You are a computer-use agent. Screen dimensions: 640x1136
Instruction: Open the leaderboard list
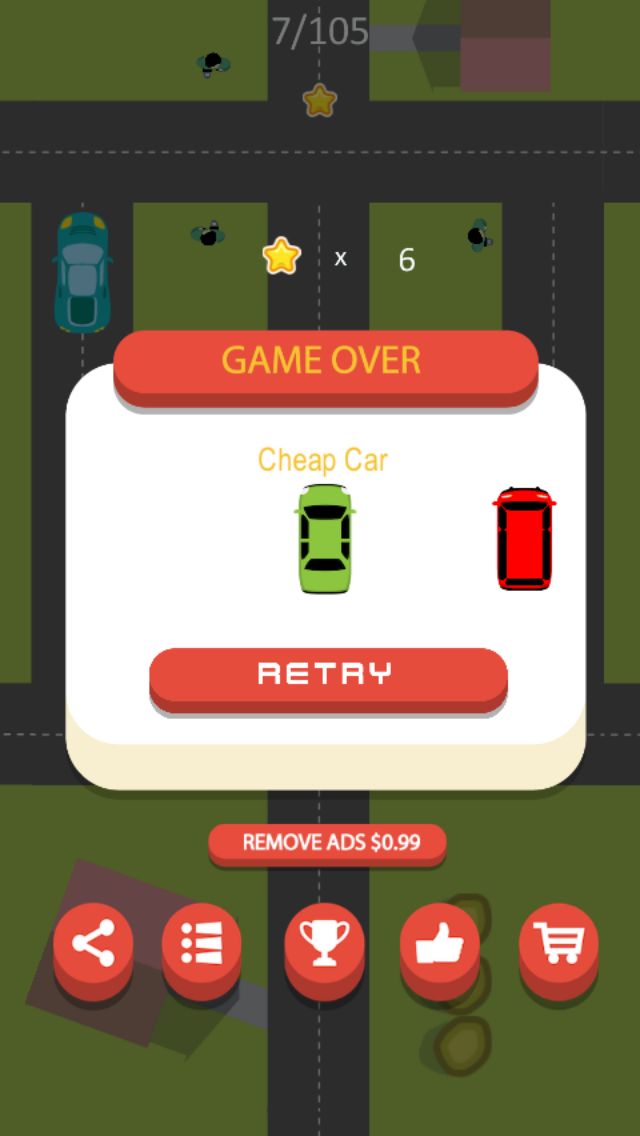click(x=202, y=944)
